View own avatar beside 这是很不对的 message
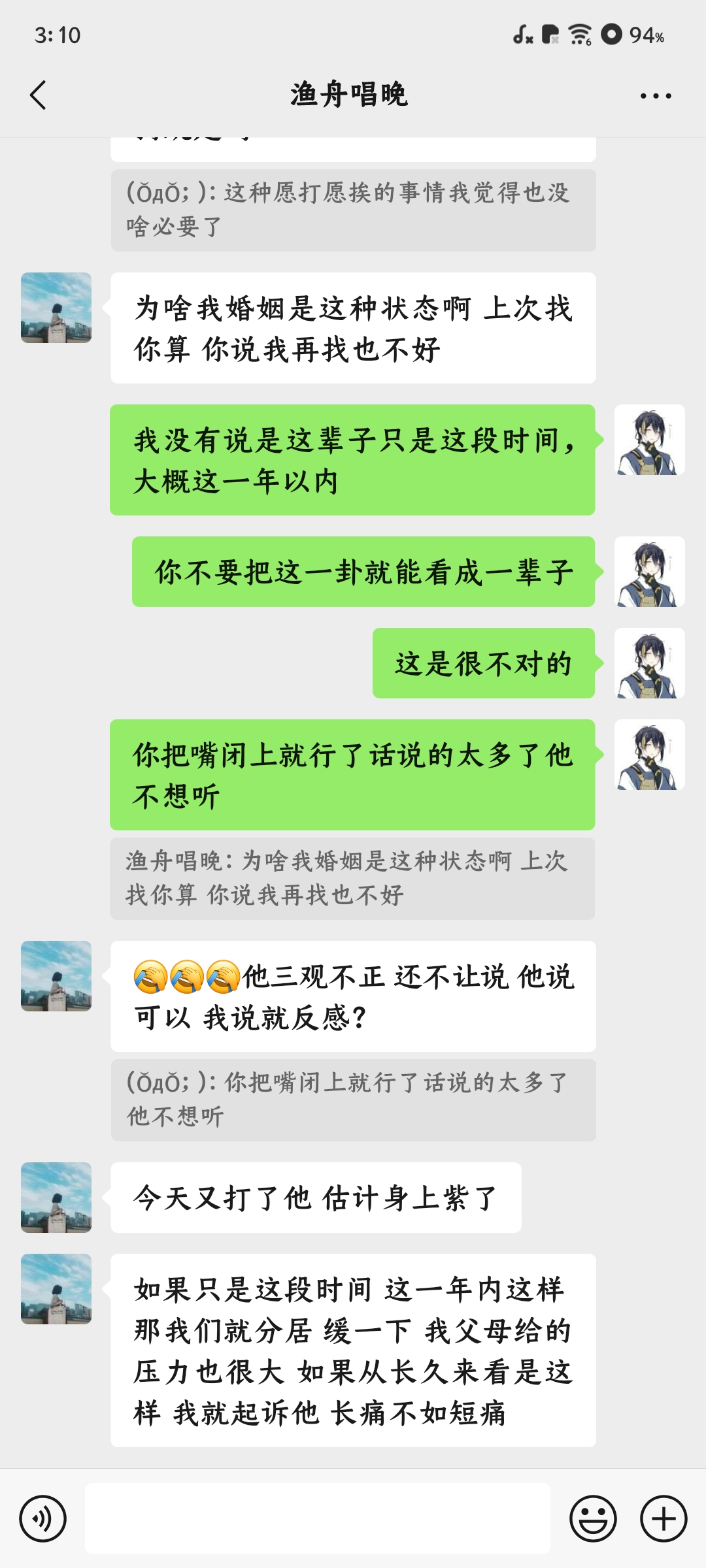706x1568 pixels. pos(649,663)
